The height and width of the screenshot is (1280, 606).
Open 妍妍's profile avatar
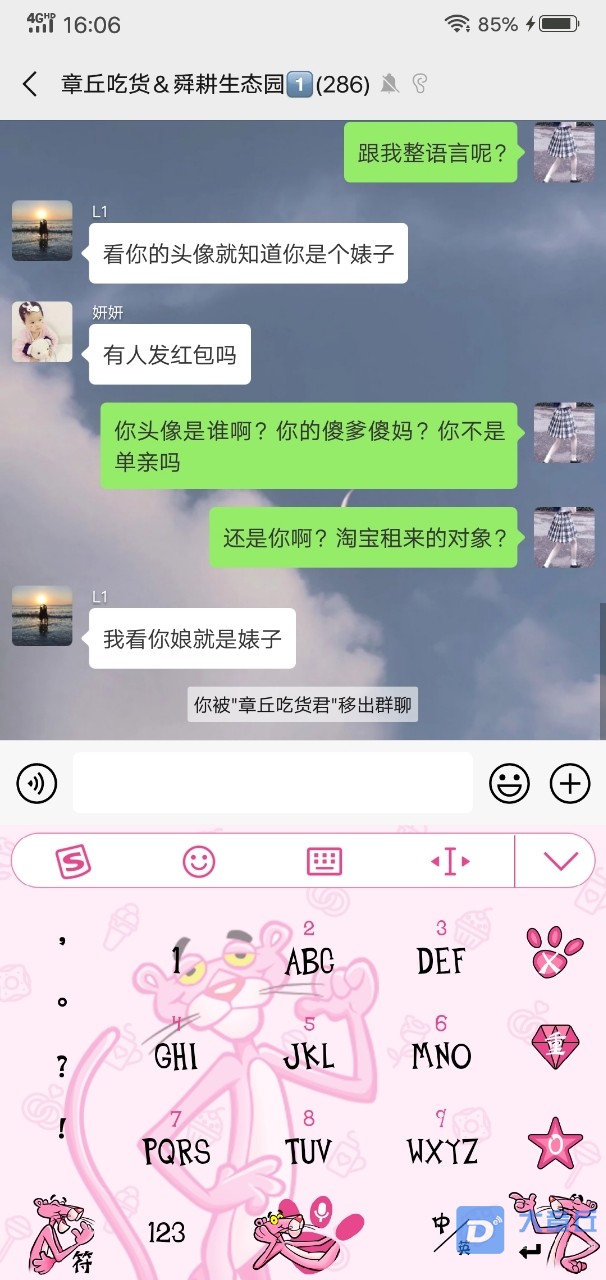[42, 331]
